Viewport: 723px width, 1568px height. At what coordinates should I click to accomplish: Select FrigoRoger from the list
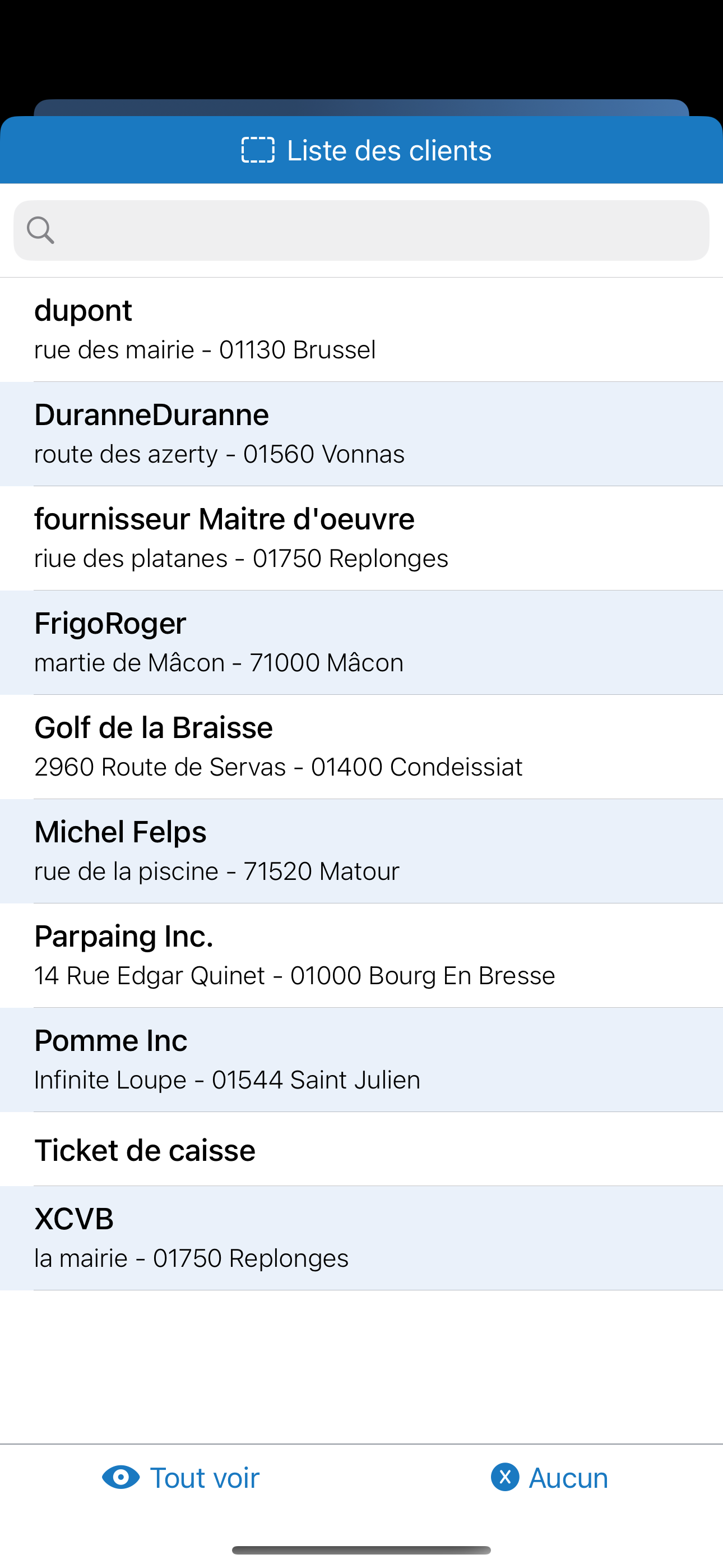(x=361, y=643)
